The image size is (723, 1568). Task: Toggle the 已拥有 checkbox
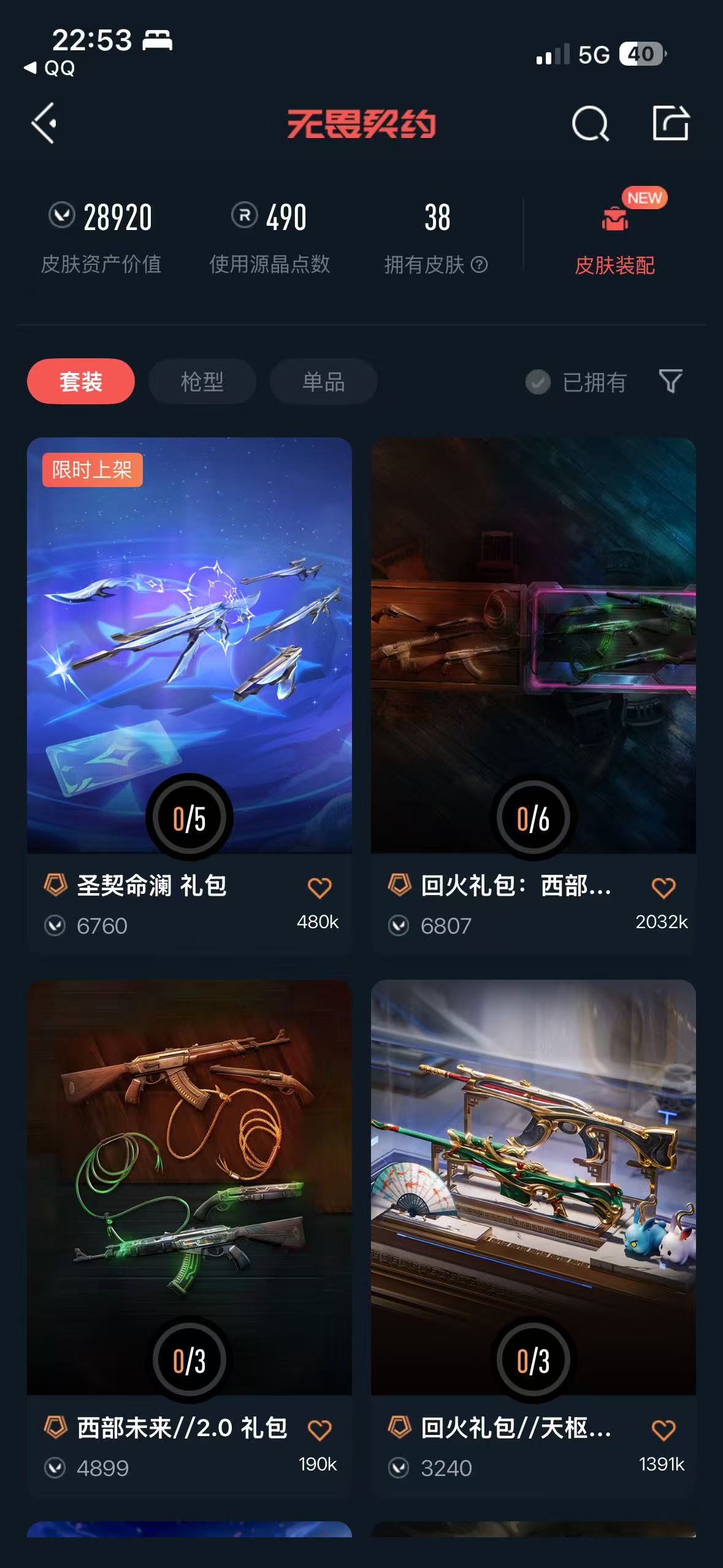point(538,382)
